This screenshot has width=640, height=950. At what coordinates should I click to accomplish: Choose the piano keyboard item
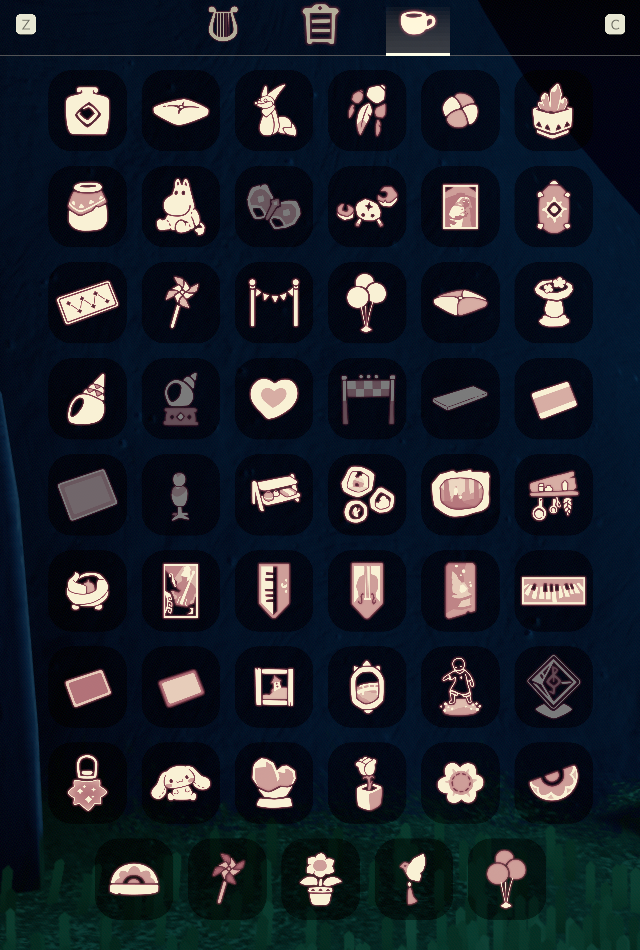[554, 590]
